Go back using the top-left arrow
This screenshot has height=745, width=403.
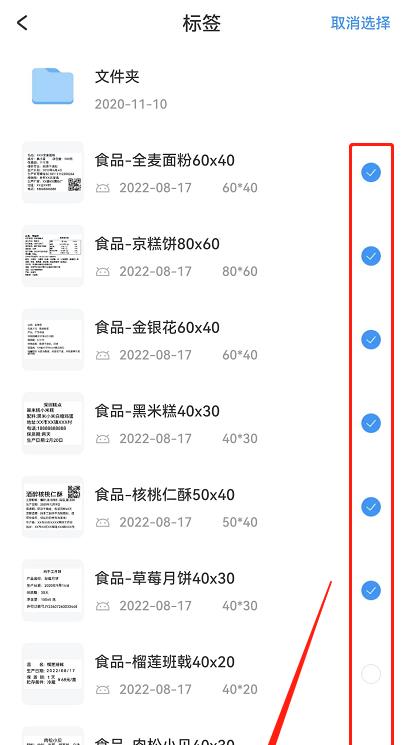click(x=22, y=22)
